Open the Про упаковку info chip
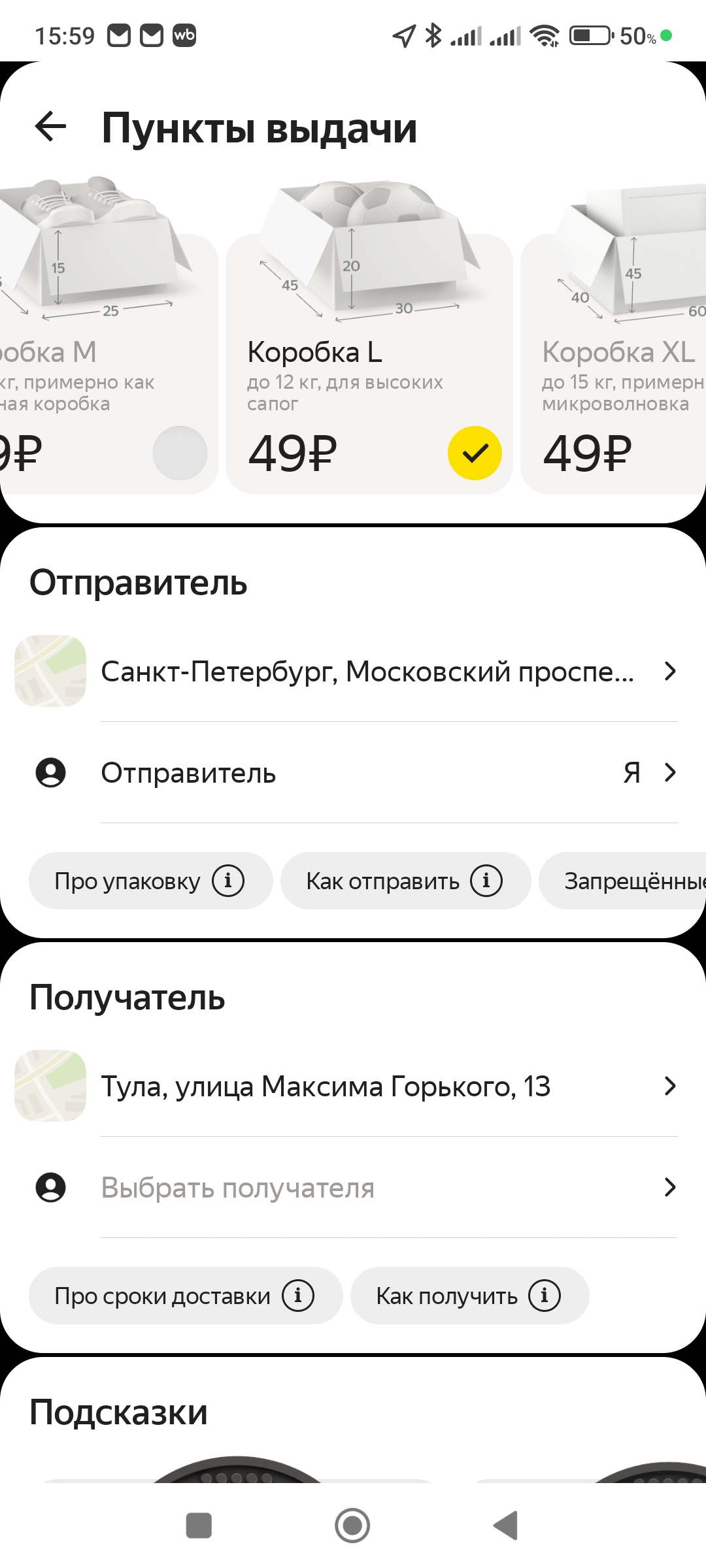706x1568 pixels. coord(150,881)
